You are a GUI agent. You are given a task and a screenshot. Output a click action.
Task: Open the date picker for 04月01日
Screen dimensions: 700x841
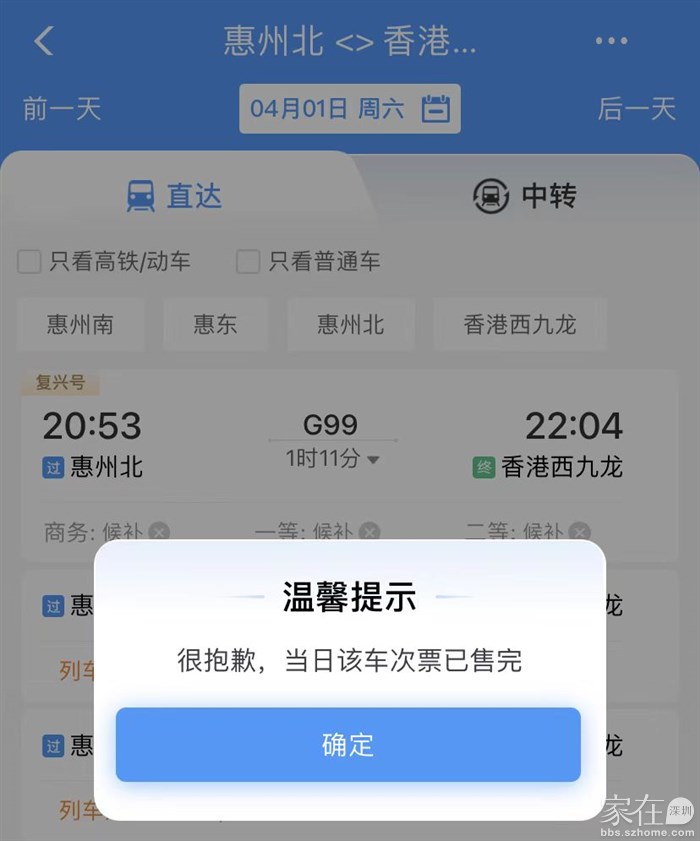click(349, 109)
